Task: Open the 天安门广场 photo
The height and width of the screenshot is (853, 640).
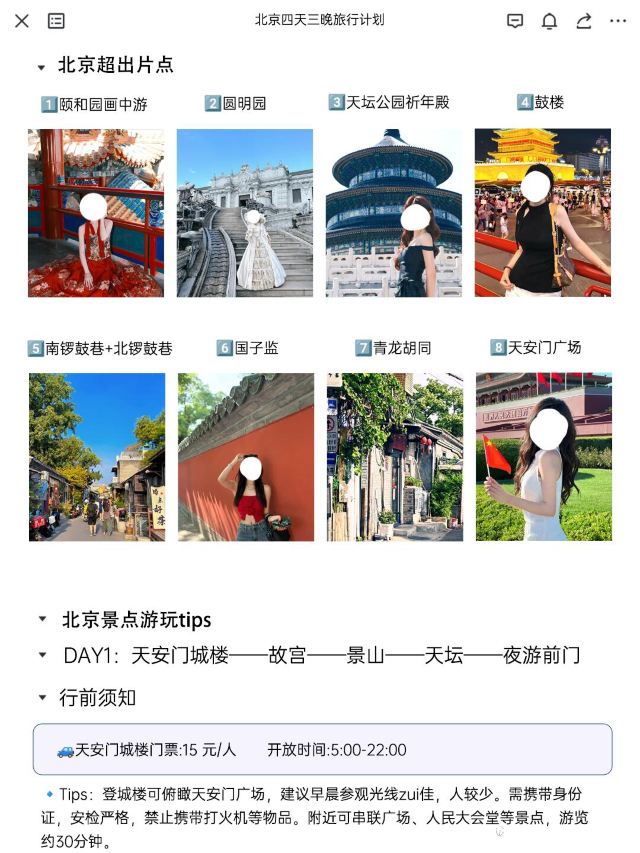Action: click(x=544, y=457)
